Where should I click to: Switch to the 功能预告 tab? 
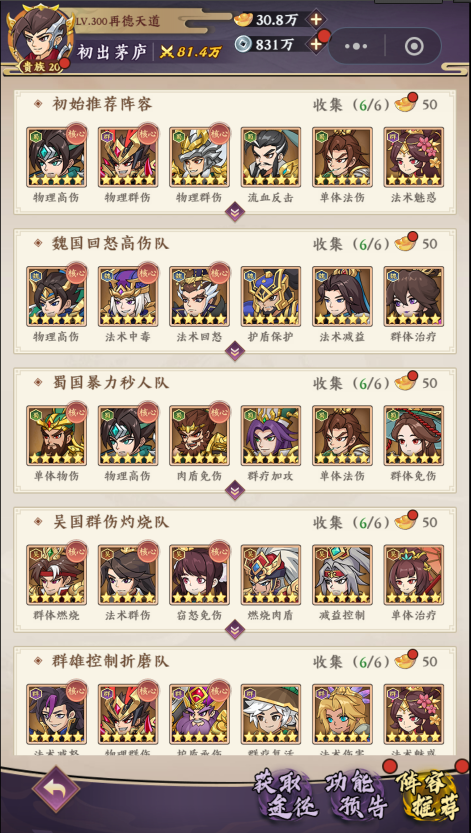(x=357, y=794)
